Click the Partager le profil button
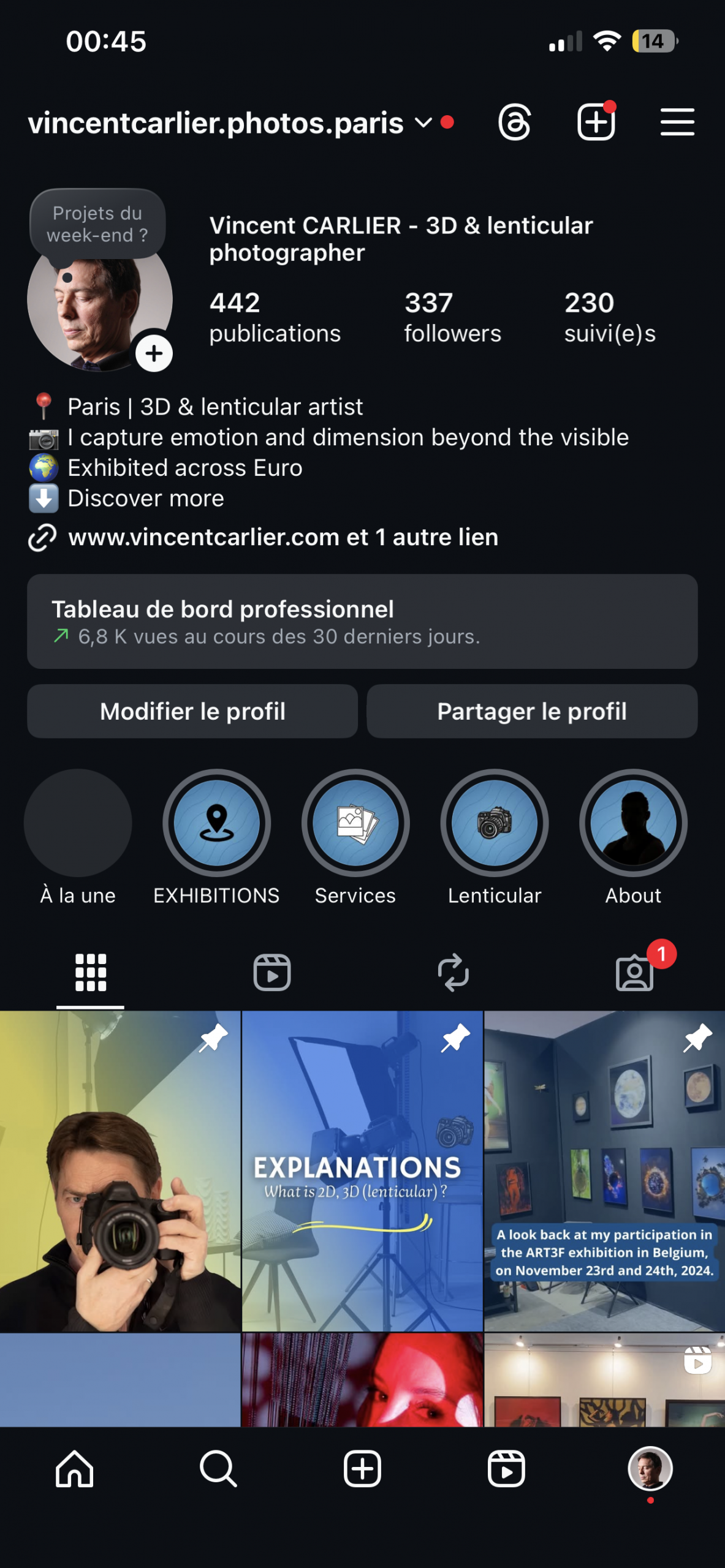 (x=531, y=711)
